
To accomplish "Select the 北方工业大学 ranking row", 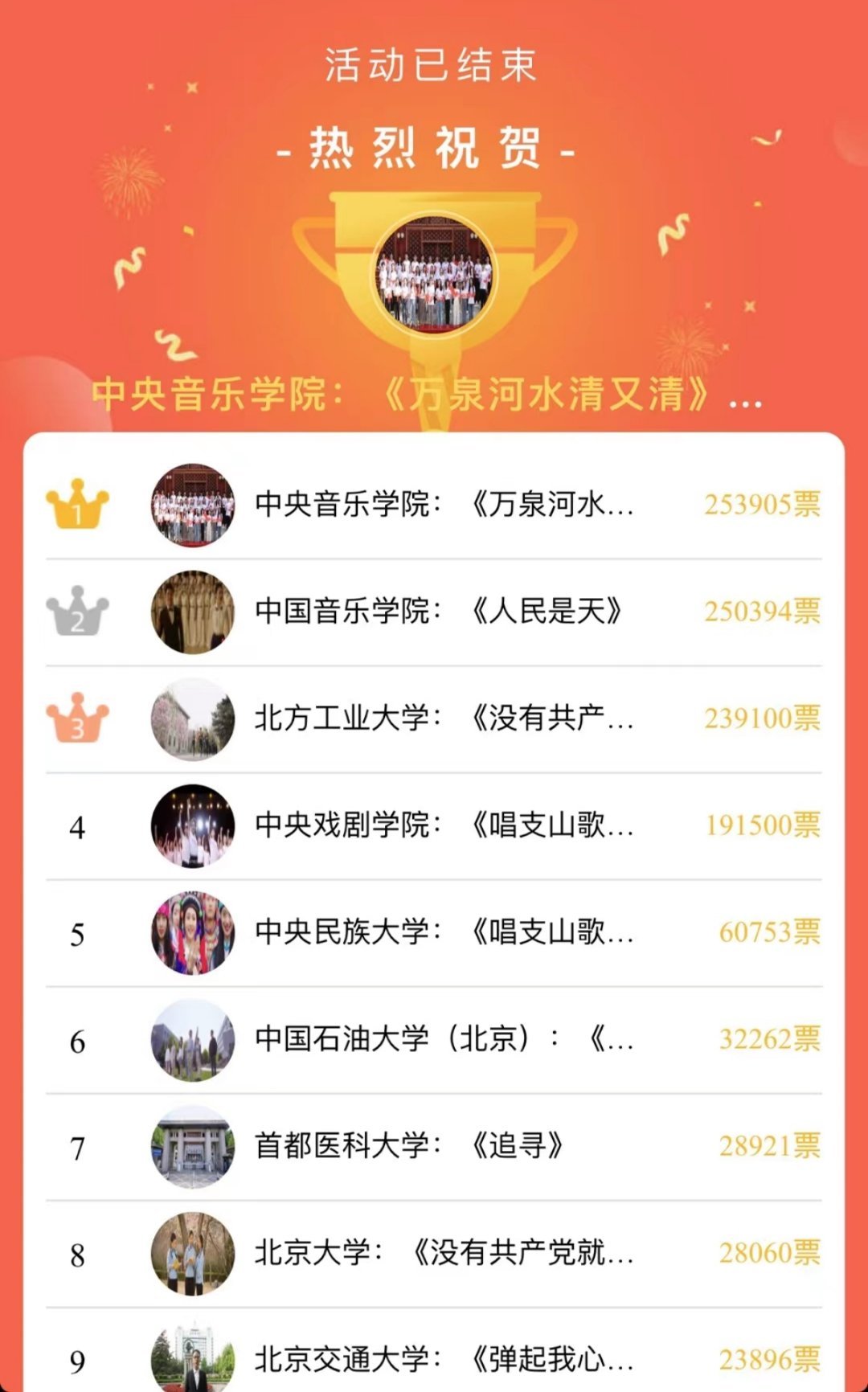I will [x=444, y=719].
